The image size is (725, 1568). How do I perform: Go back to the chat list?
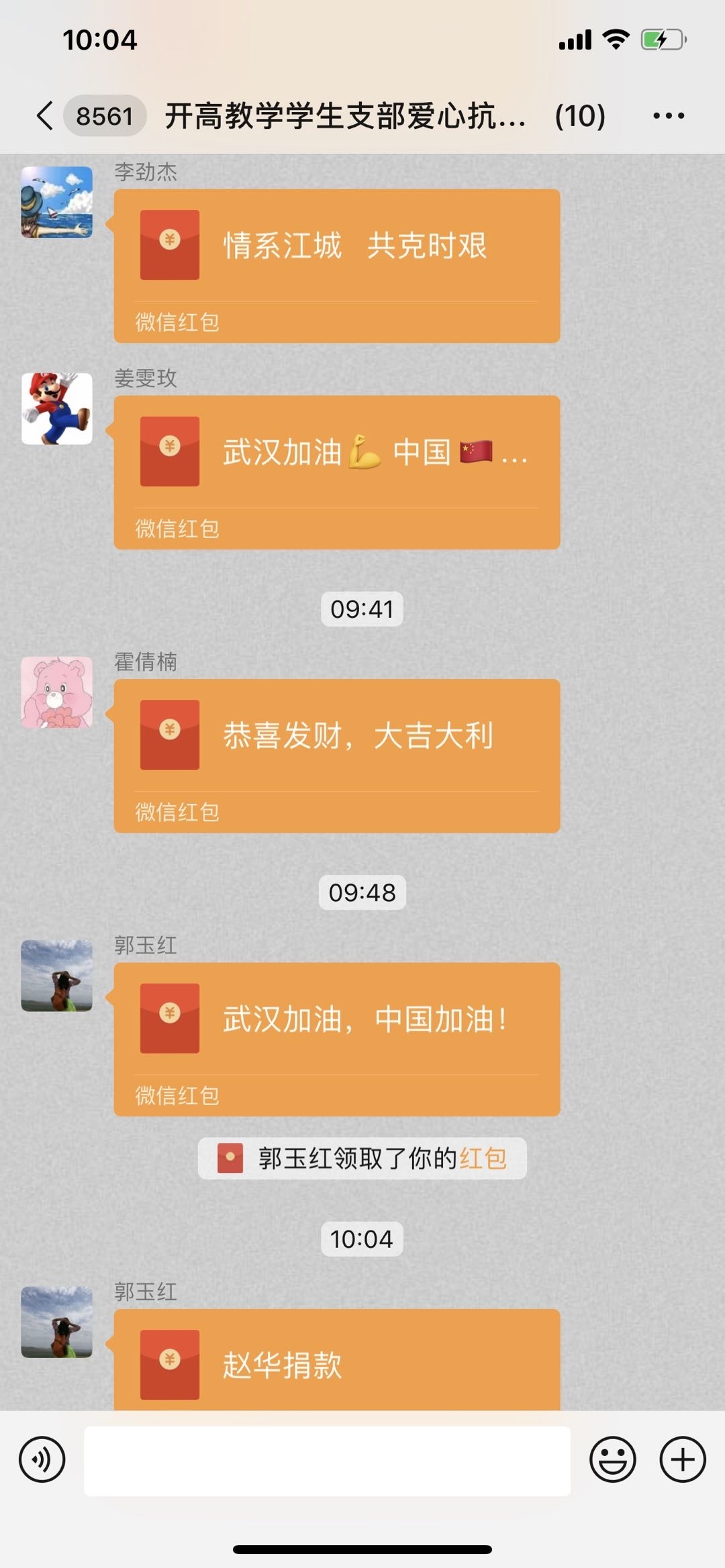point(46,116)
